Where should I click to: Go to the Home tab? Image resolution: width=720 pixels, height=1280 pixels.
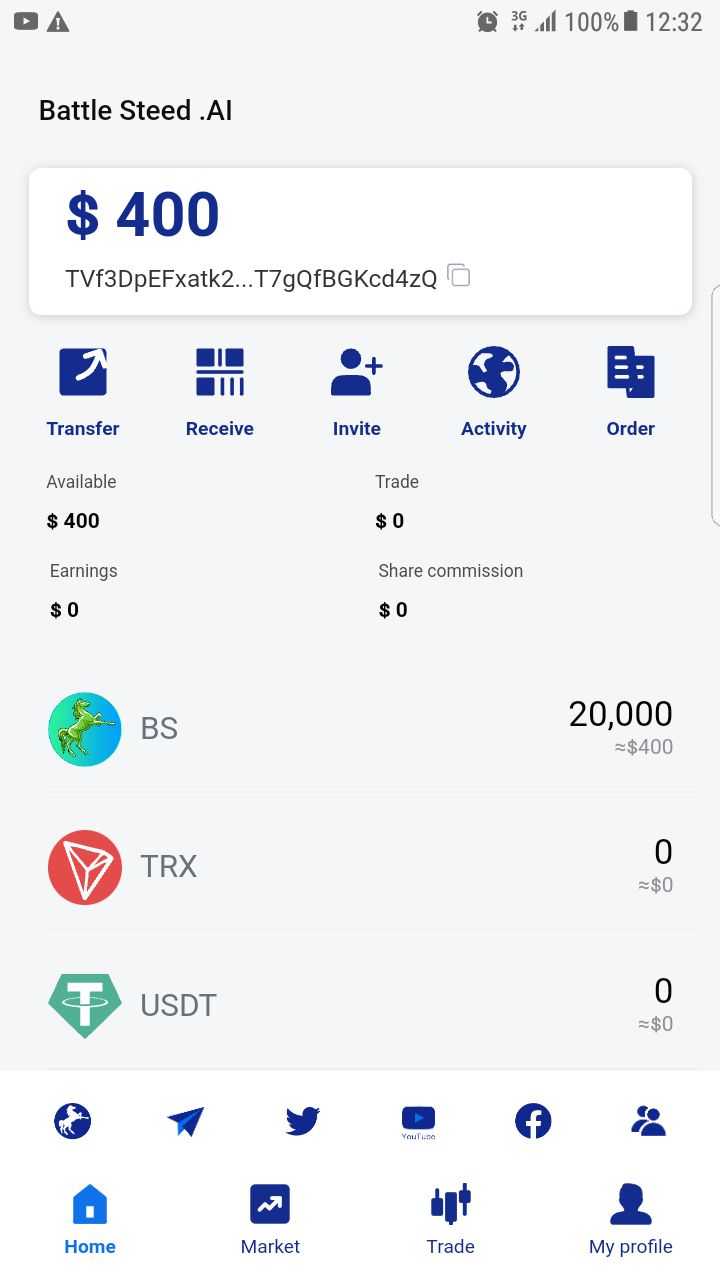pos(90,1219)
